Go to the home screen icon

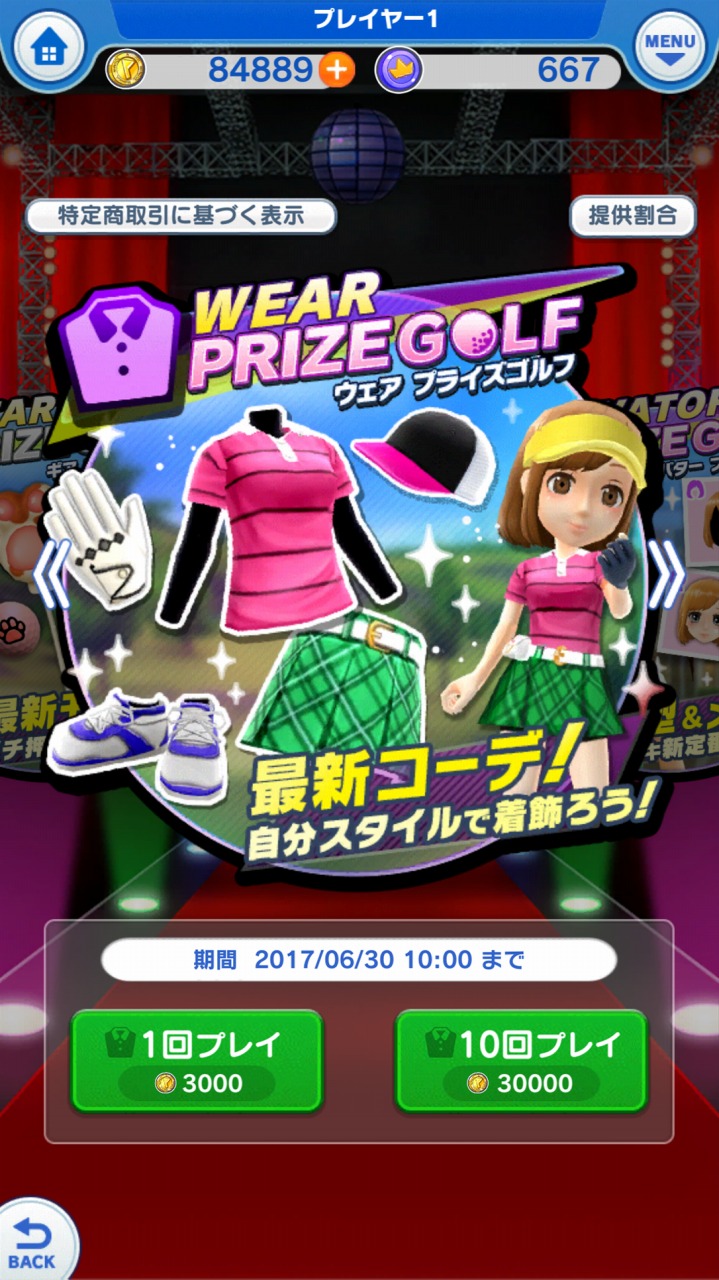tap(47, 48)
